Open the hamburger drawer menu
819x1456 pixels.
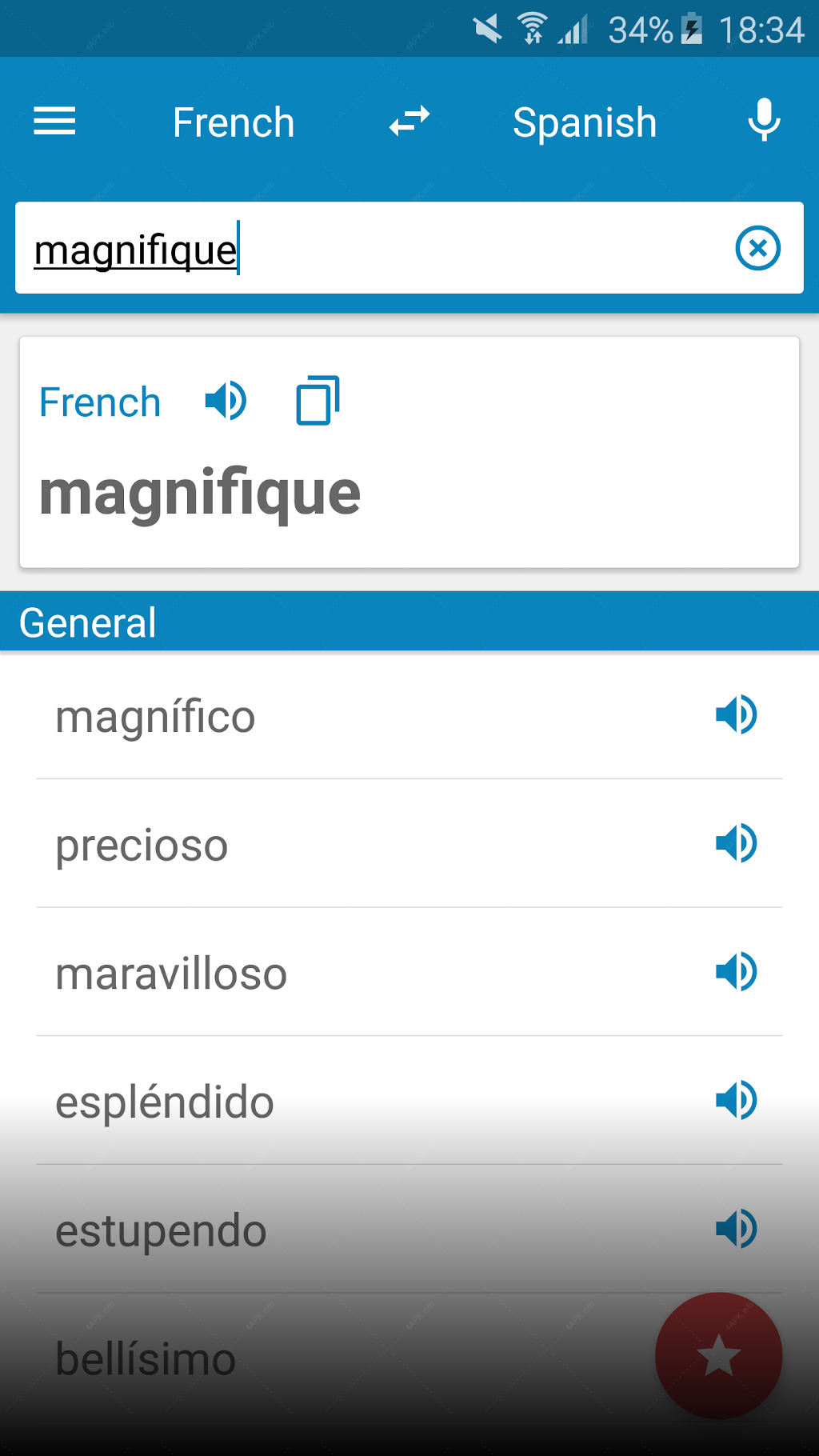(54, 122)
